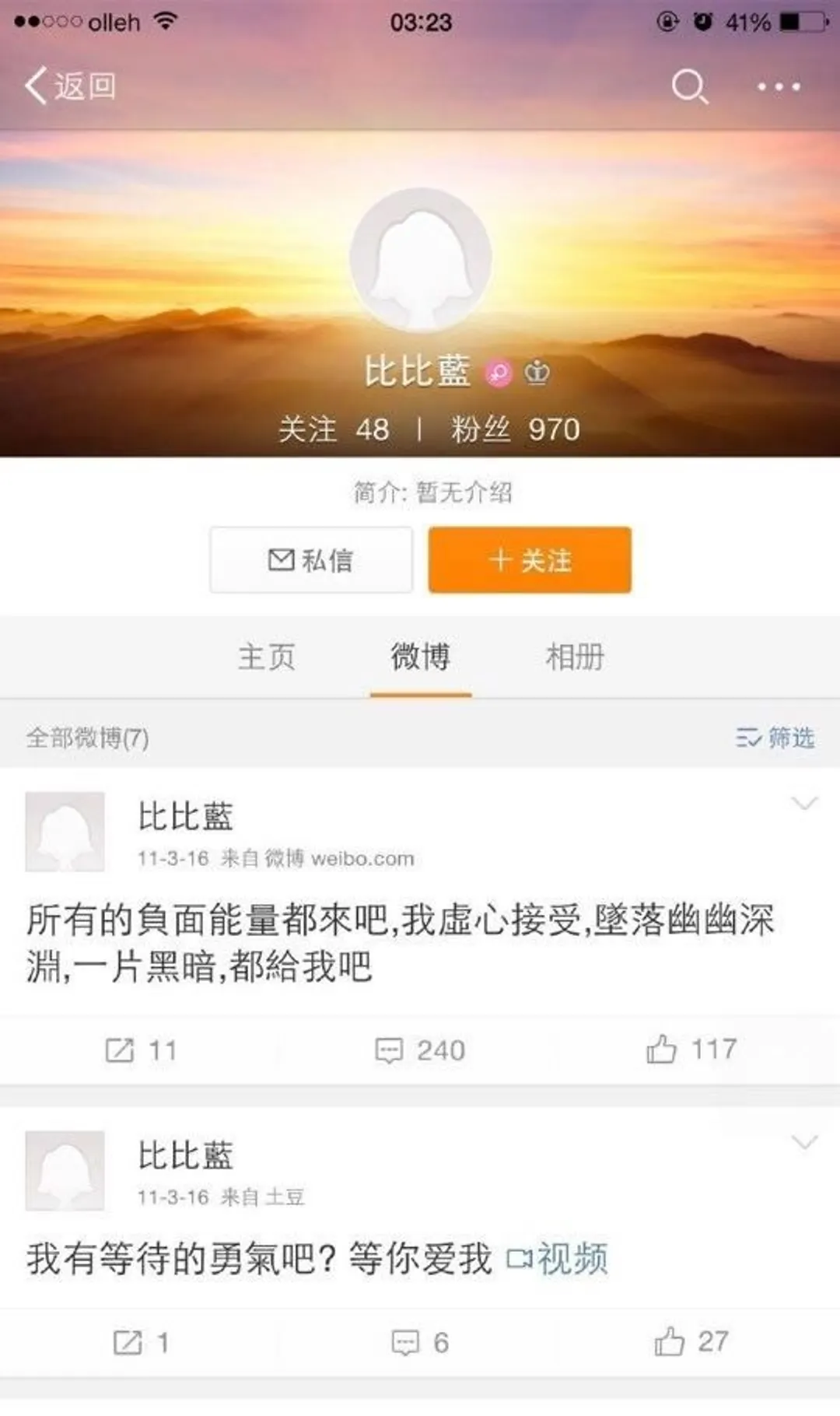This screenshot has height=1416, width=840.
Task: Follow the user with +关注
Action: tap(530, 559)
